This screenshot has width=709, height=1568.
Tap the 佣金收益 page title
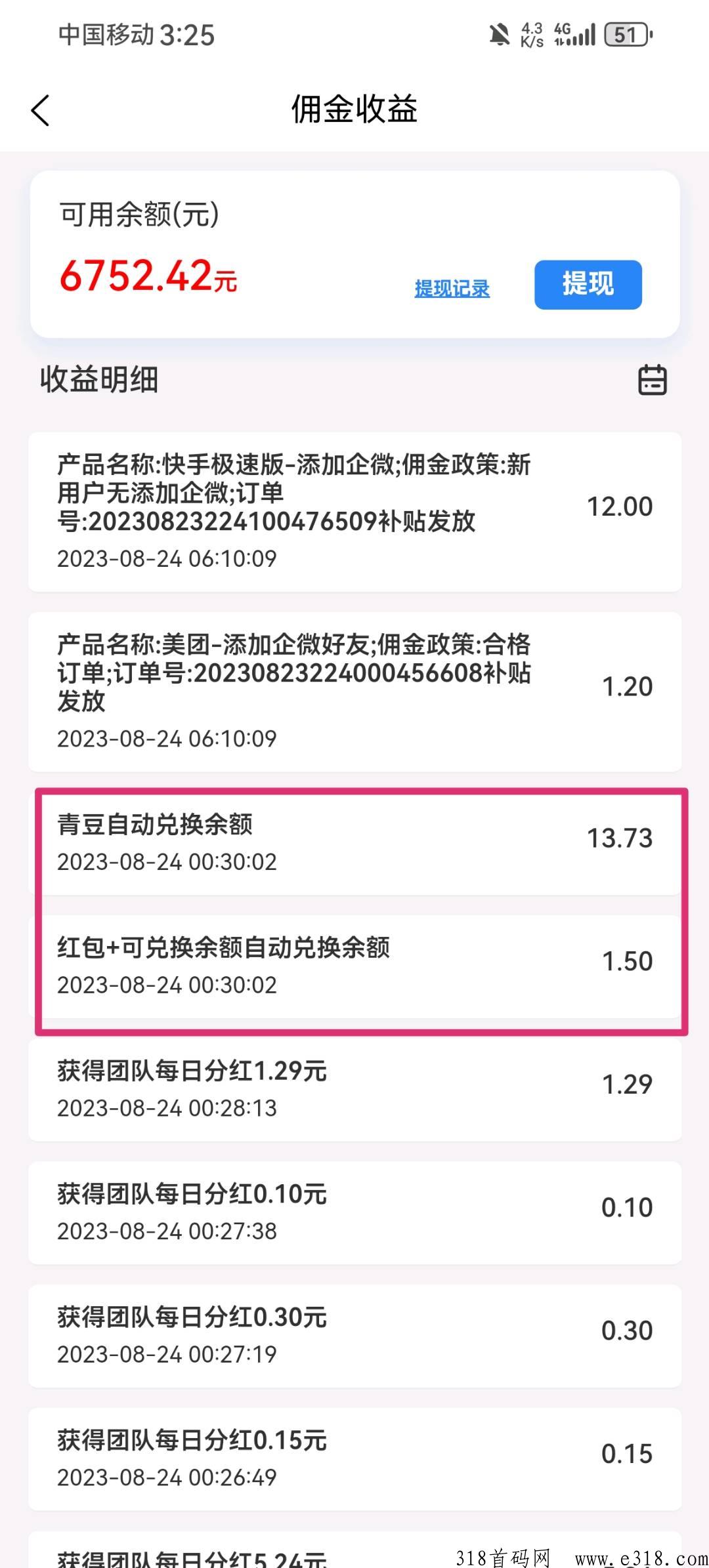[354, 109]
